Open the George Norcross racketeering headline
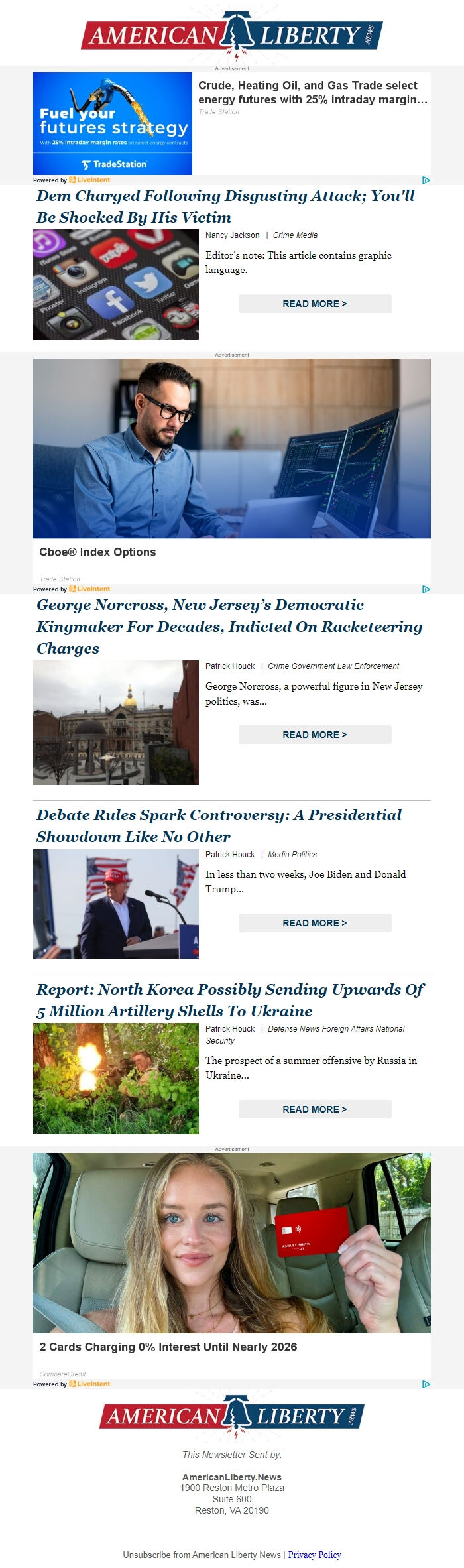The width and height of the screenshot is (464, 1568). pos(229,627)
